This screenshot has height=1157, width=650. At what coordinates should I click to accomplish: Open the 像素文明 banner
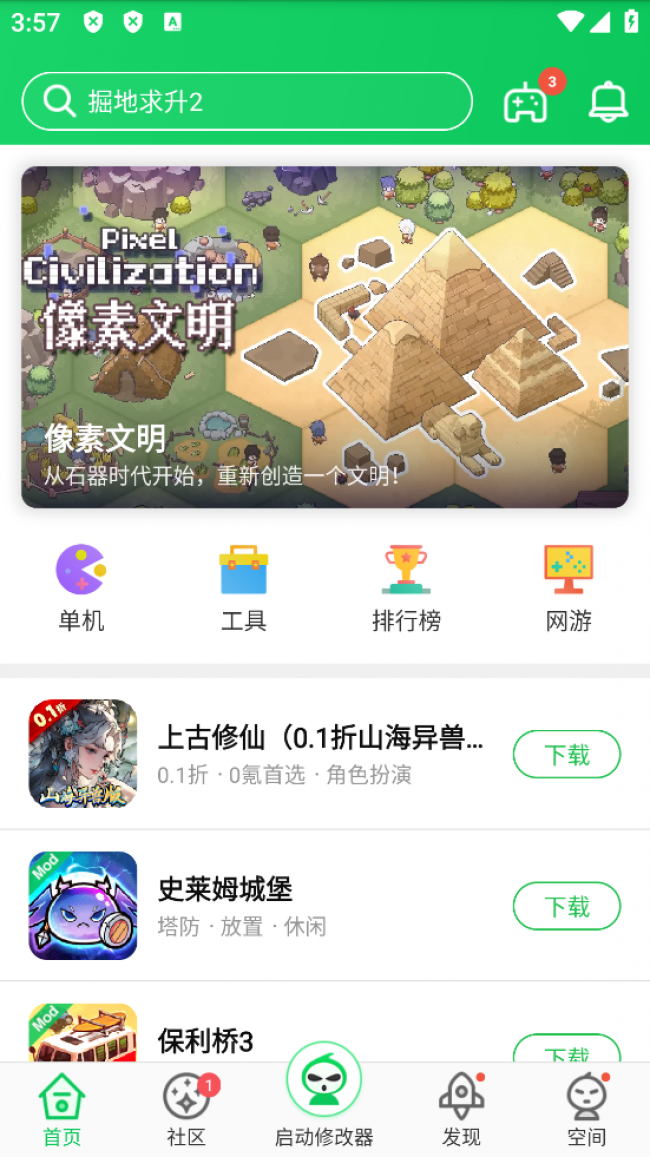(x=325, y=337)
